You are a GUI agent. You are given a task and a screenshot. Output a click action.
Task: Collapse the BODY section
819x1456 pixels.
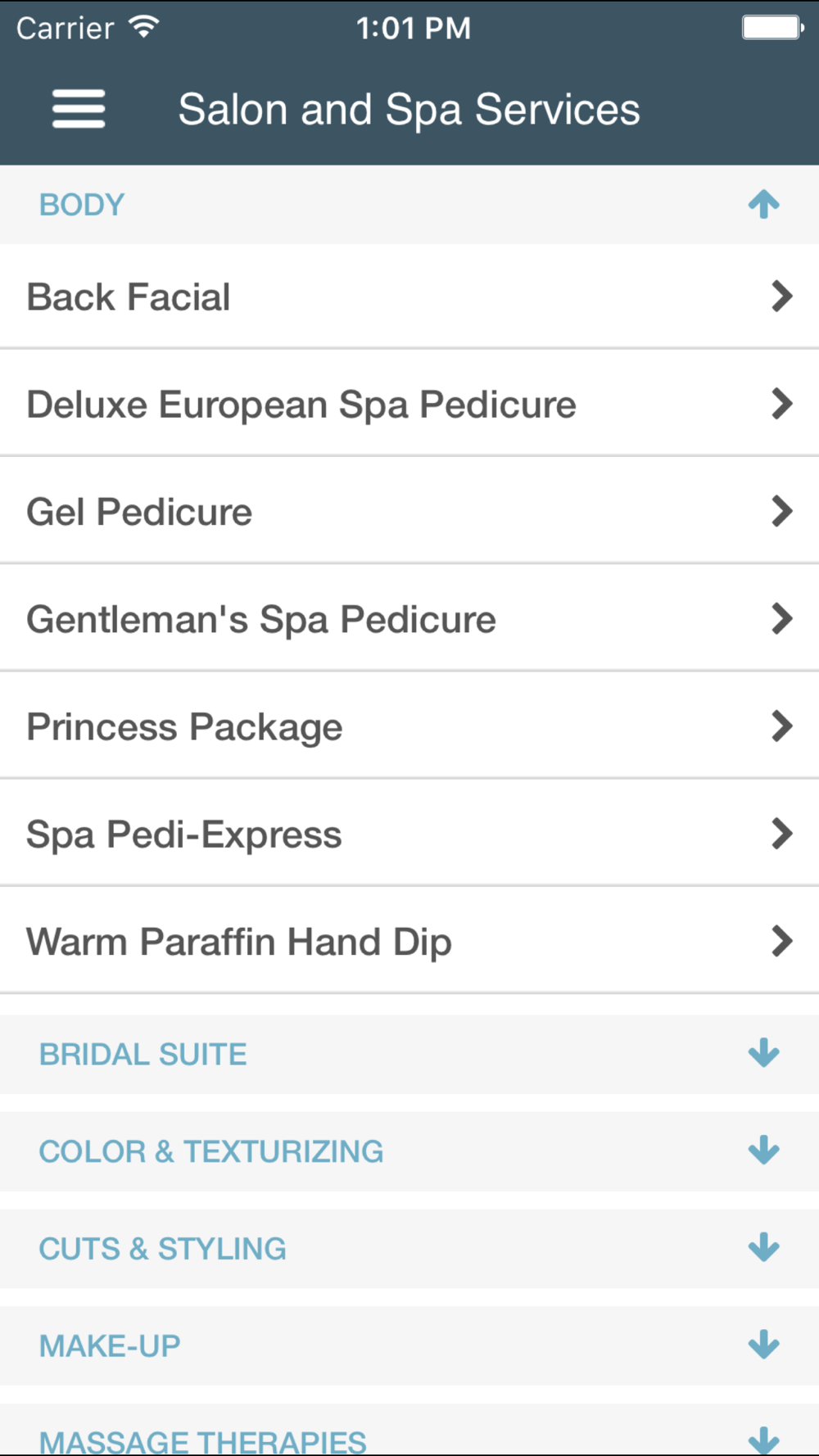pyautogui.click(x=409, y=205)
